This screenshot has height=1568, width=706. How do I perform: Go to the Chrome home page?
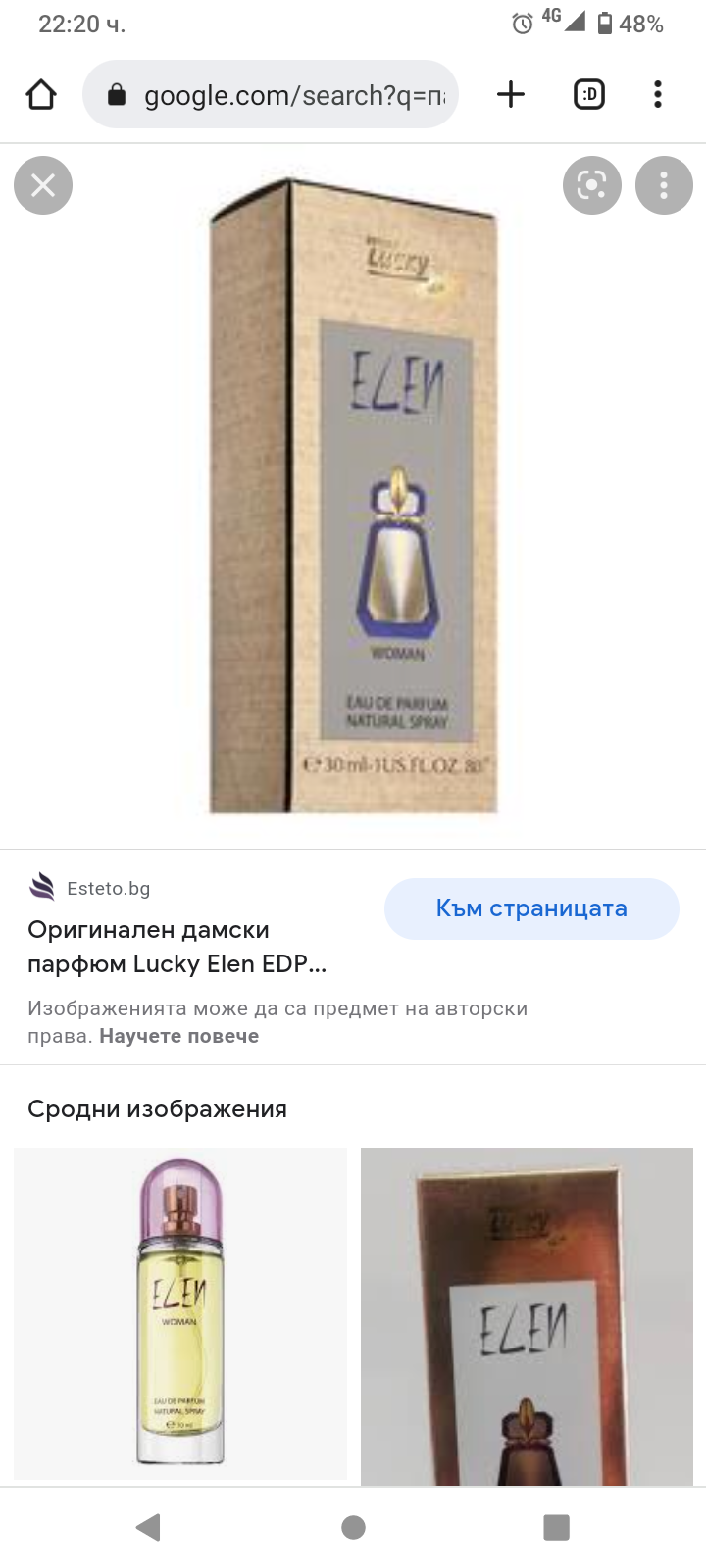[41, 95]
